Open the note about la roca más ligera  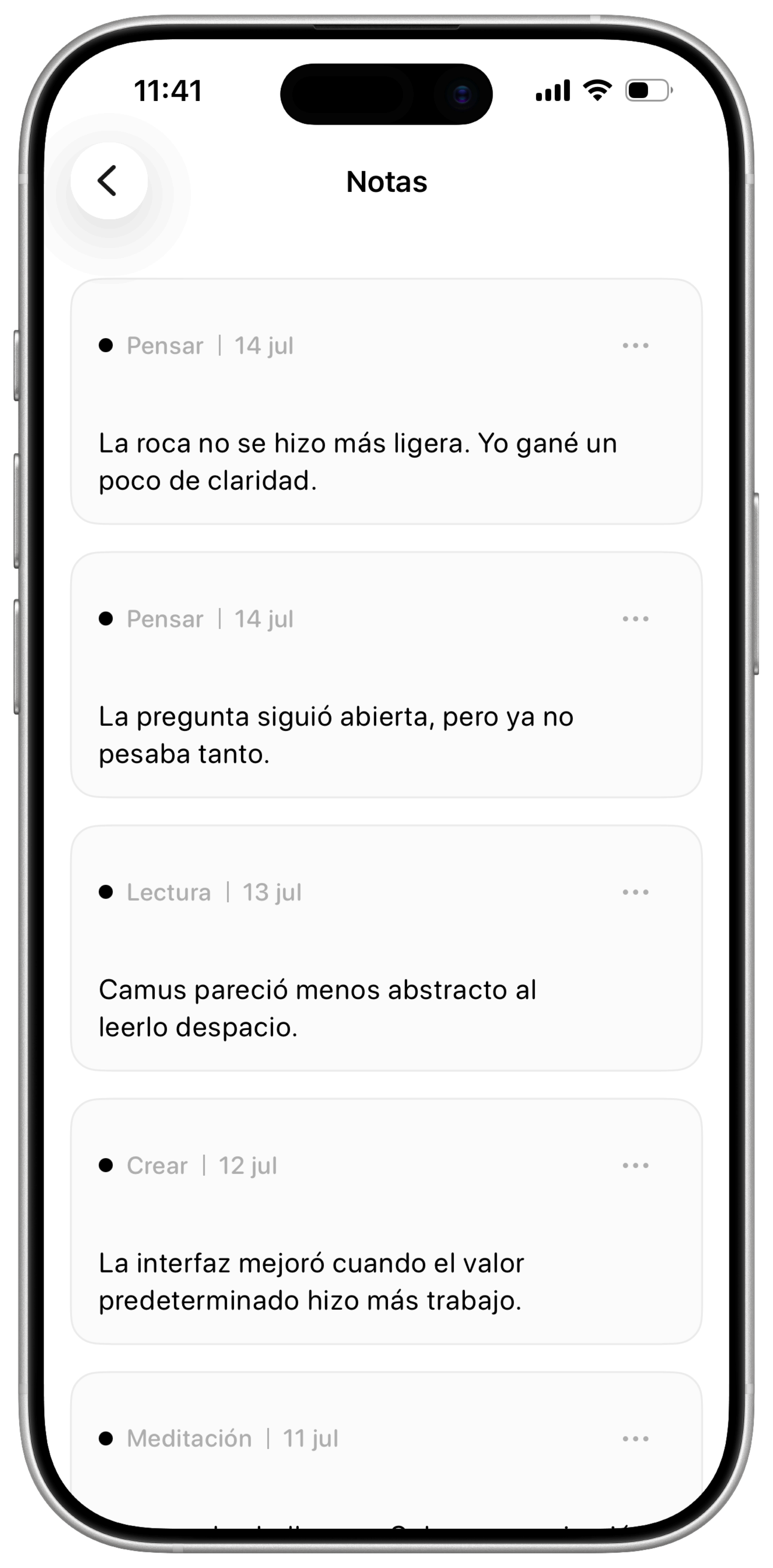click(386, 401)
